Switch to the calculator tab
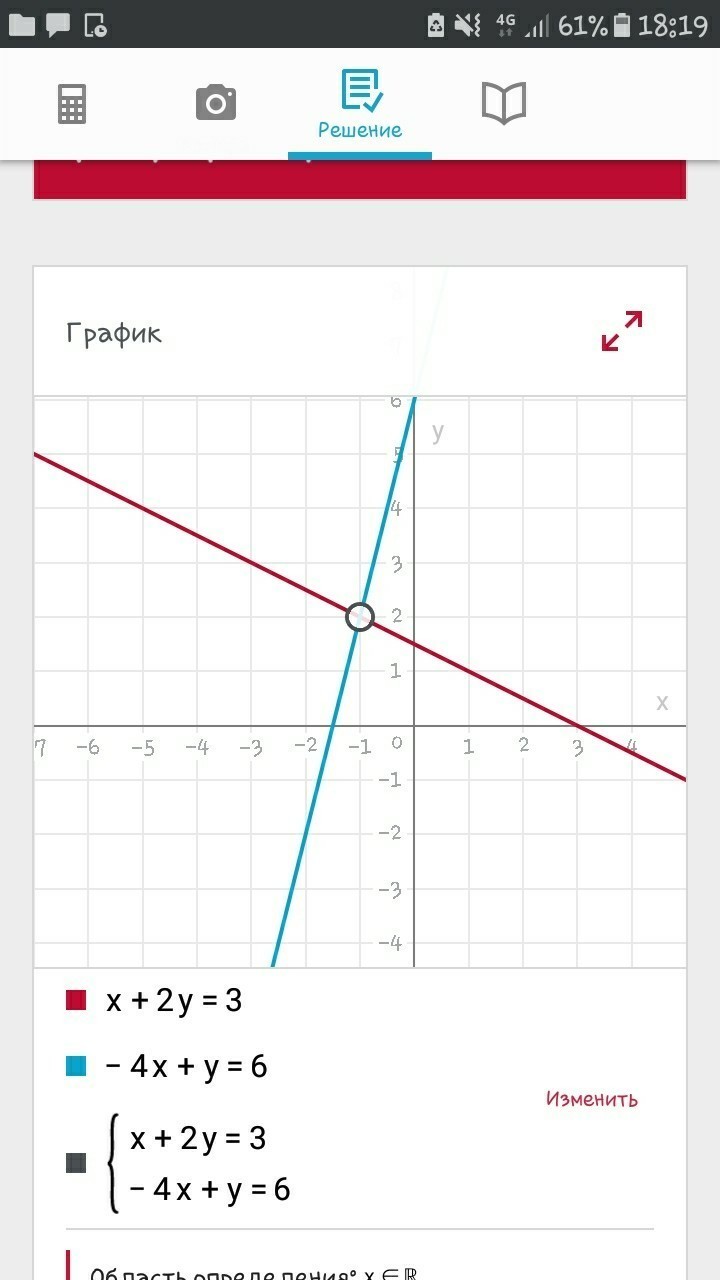Image resolution: width=720 pixels, height=1280 pixels. [x=72, y=104]
